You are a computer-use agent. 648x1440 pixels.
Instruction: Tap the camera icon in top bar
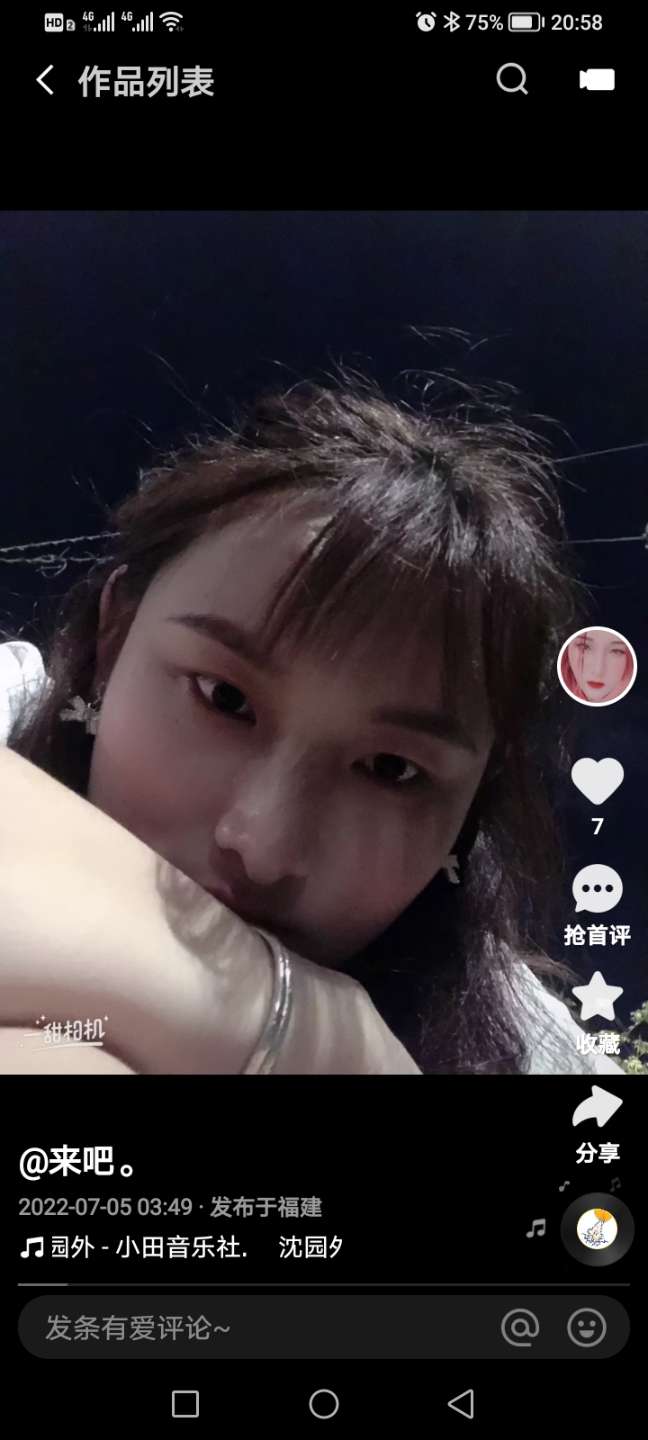597,81
